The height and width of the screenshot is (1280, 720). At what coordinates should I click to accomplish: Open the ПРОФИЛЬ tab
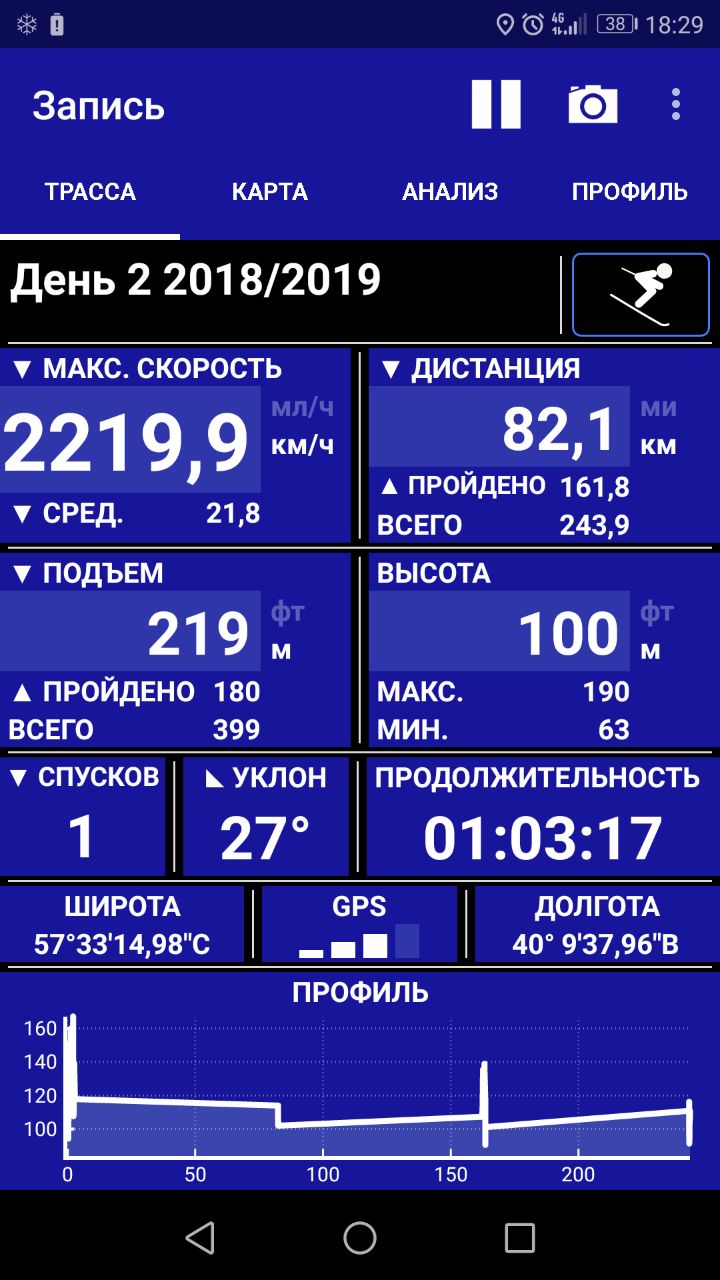(630, 192)
